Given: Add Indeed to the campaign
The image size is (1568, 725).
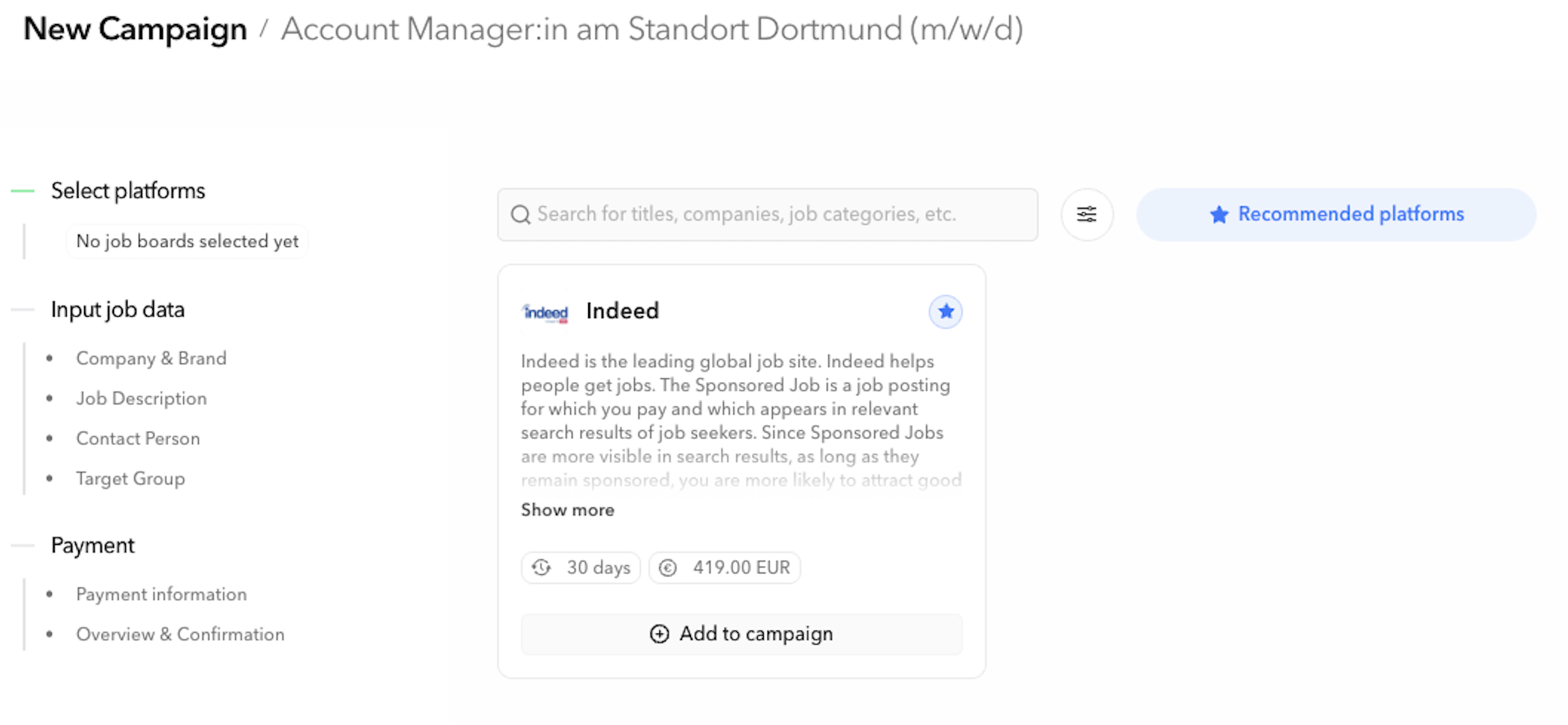Looking at the screenshot, I should click(741, 634).
